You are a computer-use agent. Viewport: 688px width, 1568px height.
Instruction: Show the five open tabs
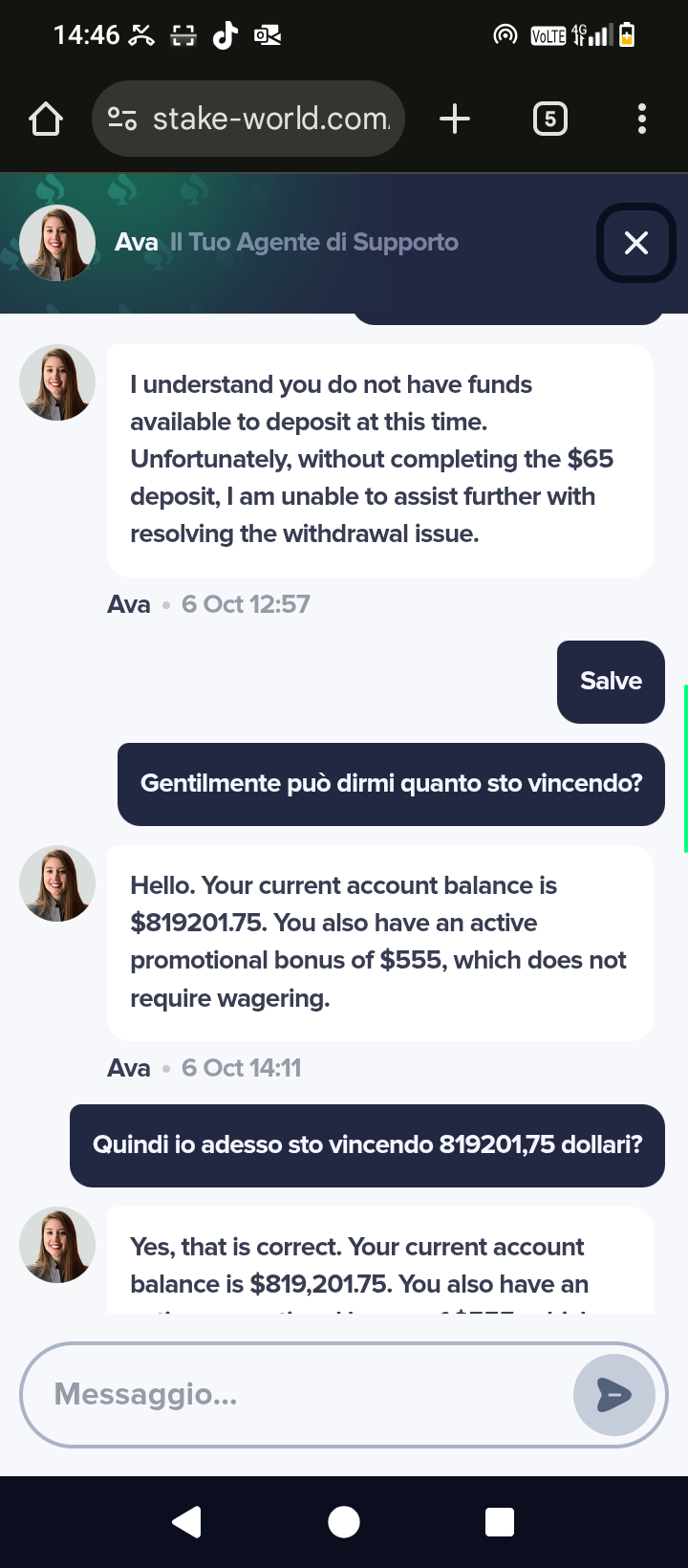[x=549, y=120]
